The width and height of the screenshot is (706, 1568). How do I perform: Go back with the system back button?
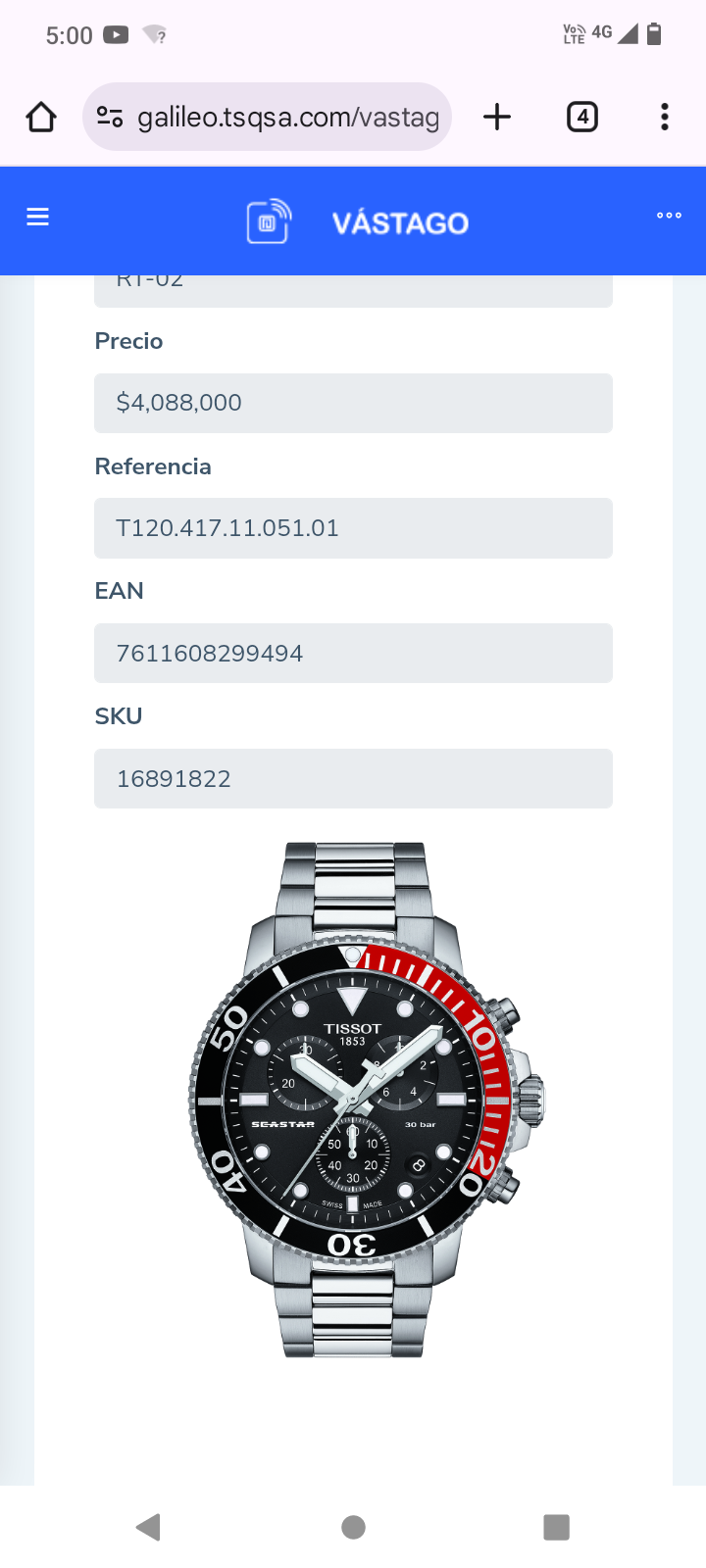point(149,1527)
